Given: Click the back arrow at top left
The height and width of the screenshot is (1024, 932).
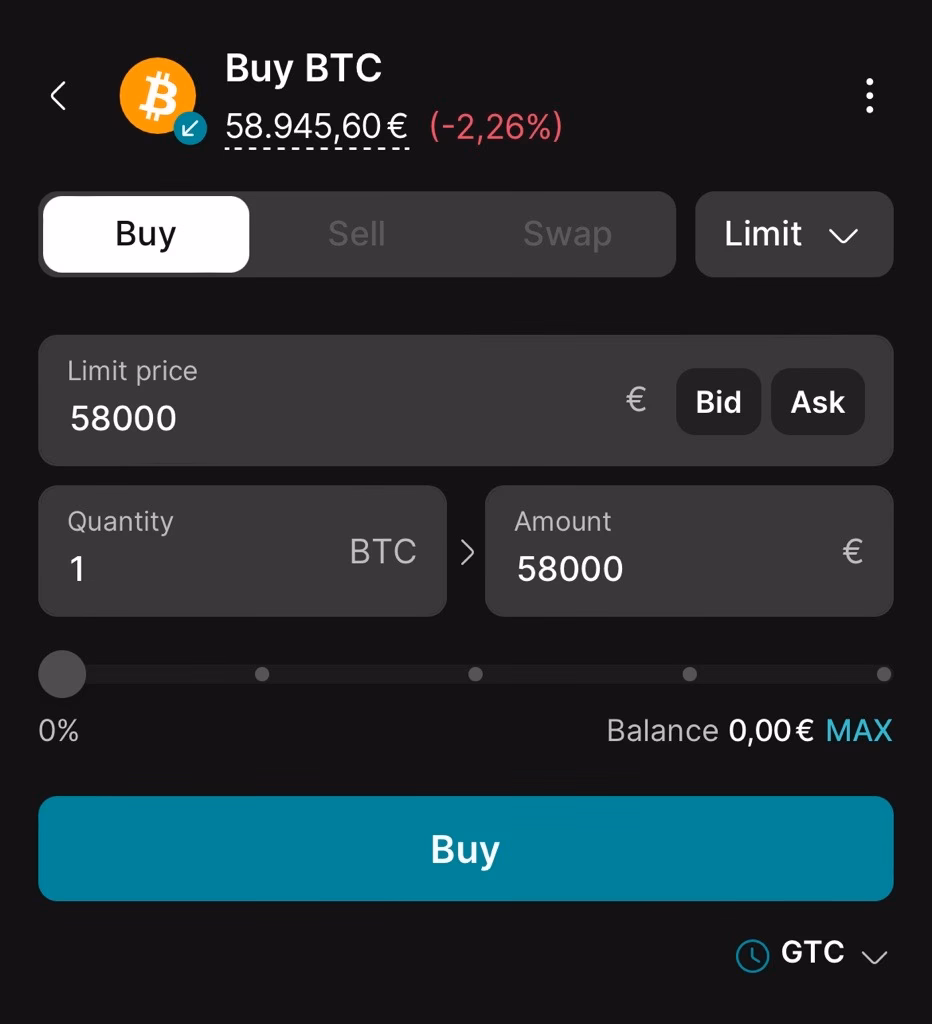Looking at the screenshot, I should [x=57, y=95].
